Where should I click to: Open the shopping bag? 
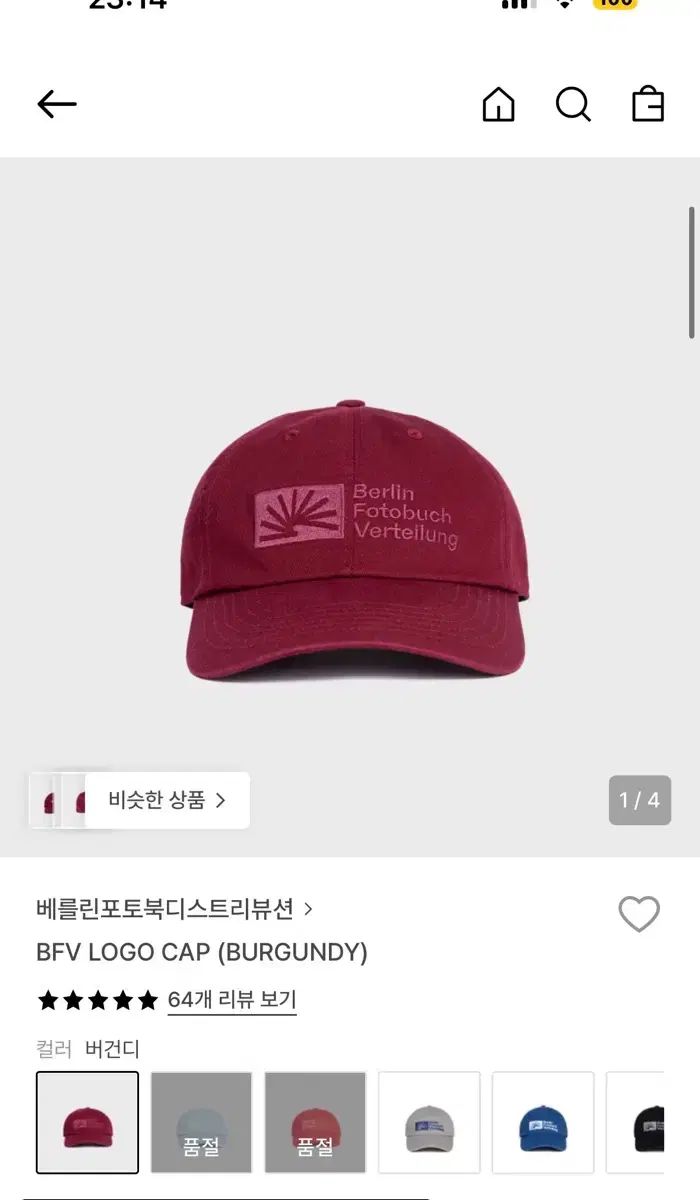648,104
